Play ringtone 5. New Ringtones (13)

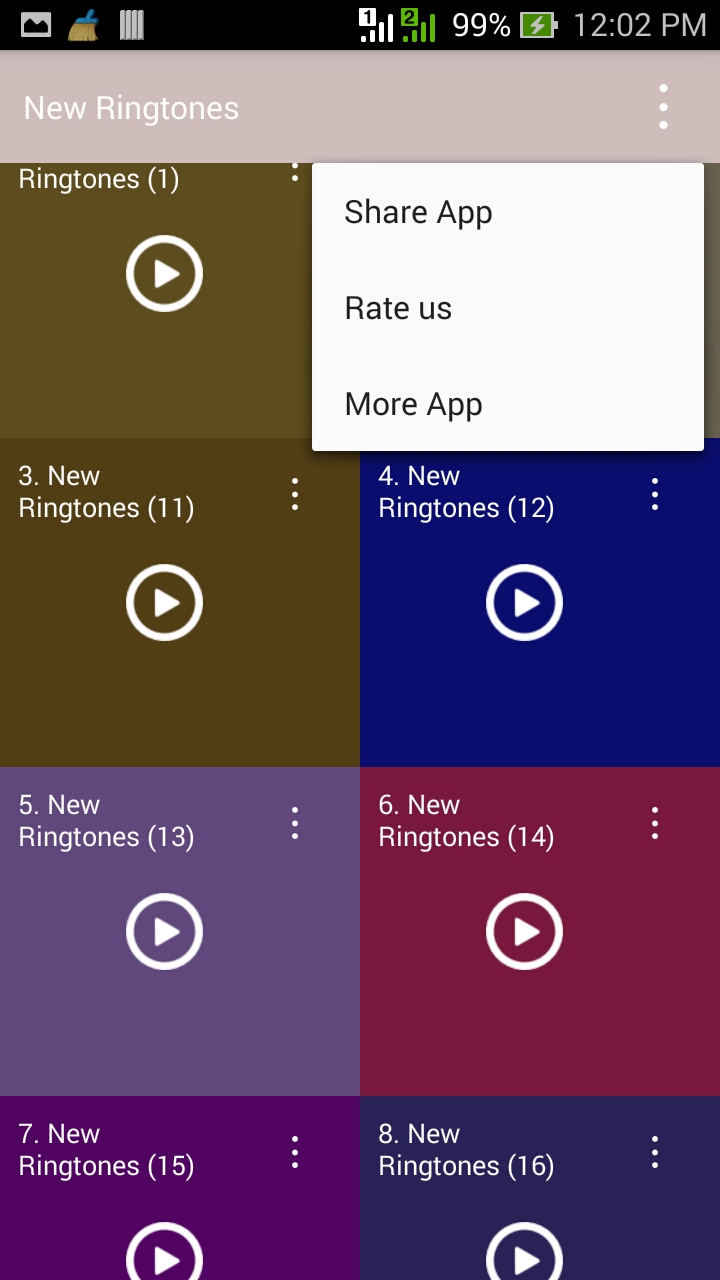tap(163, 931)
